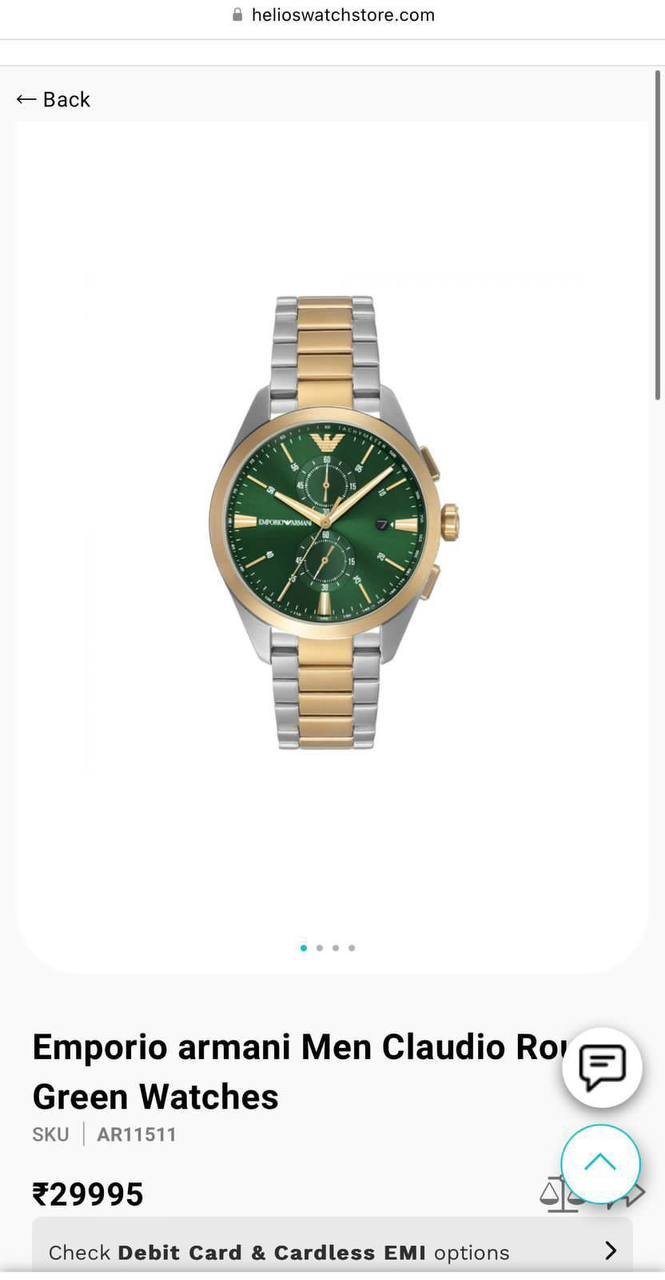Select the second image carousel dot

pyautogui.click(x=320, y=948)
